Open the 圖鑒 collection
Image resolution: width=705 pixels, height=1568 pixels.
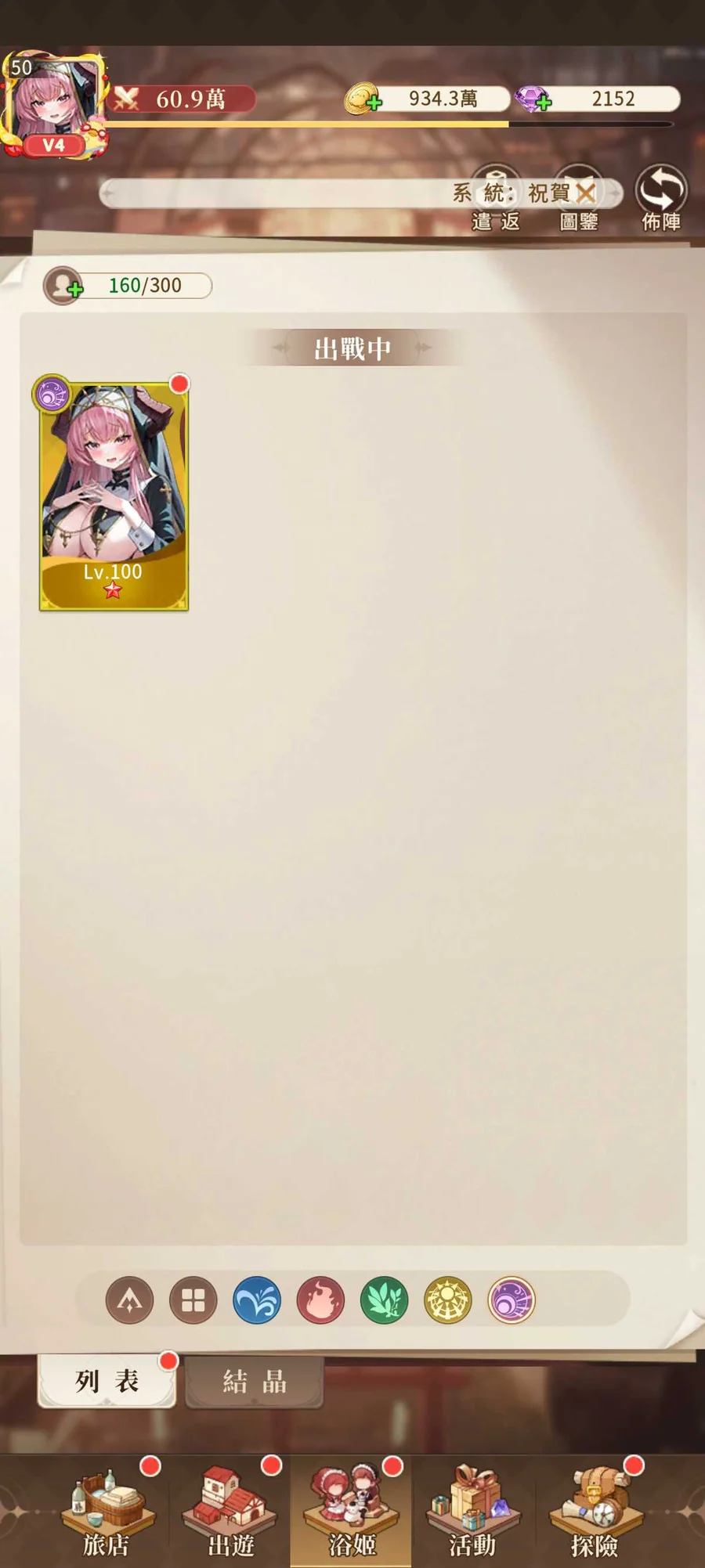coord(579,200)
